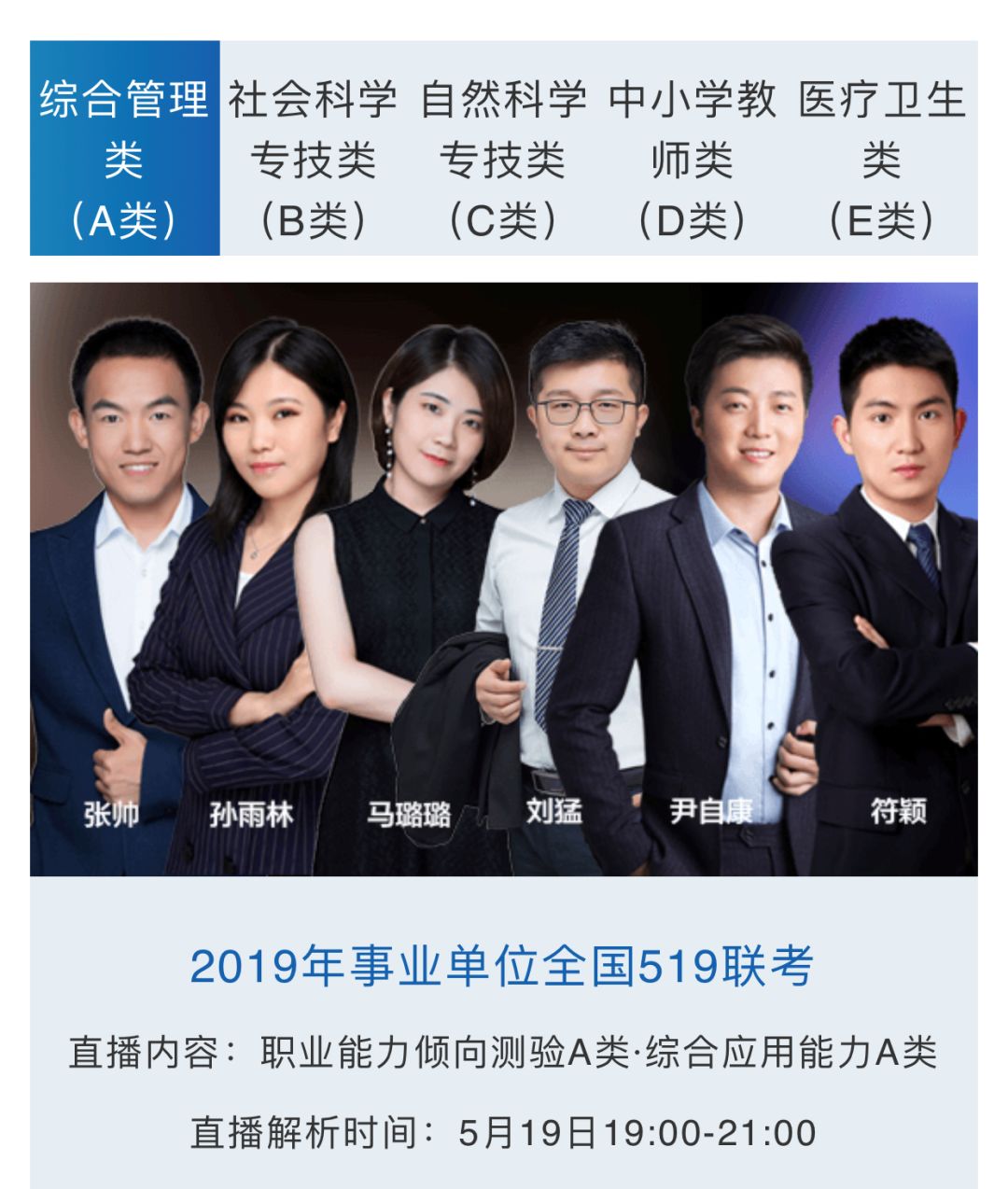Select the 医疗卫生类 (E类) tab
The width and height of the screenshot is (1008, 1189).
pos(881,148)
